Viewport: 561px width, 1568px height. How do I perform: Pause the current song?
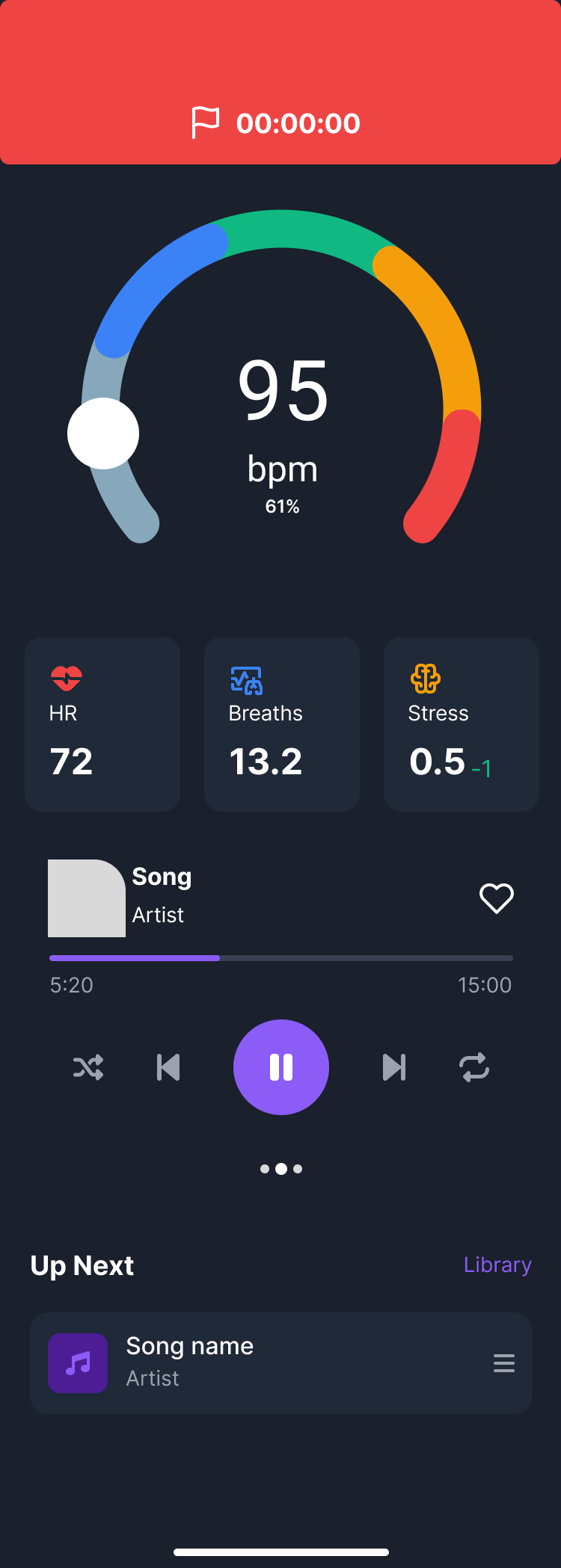click(281, 1067)
